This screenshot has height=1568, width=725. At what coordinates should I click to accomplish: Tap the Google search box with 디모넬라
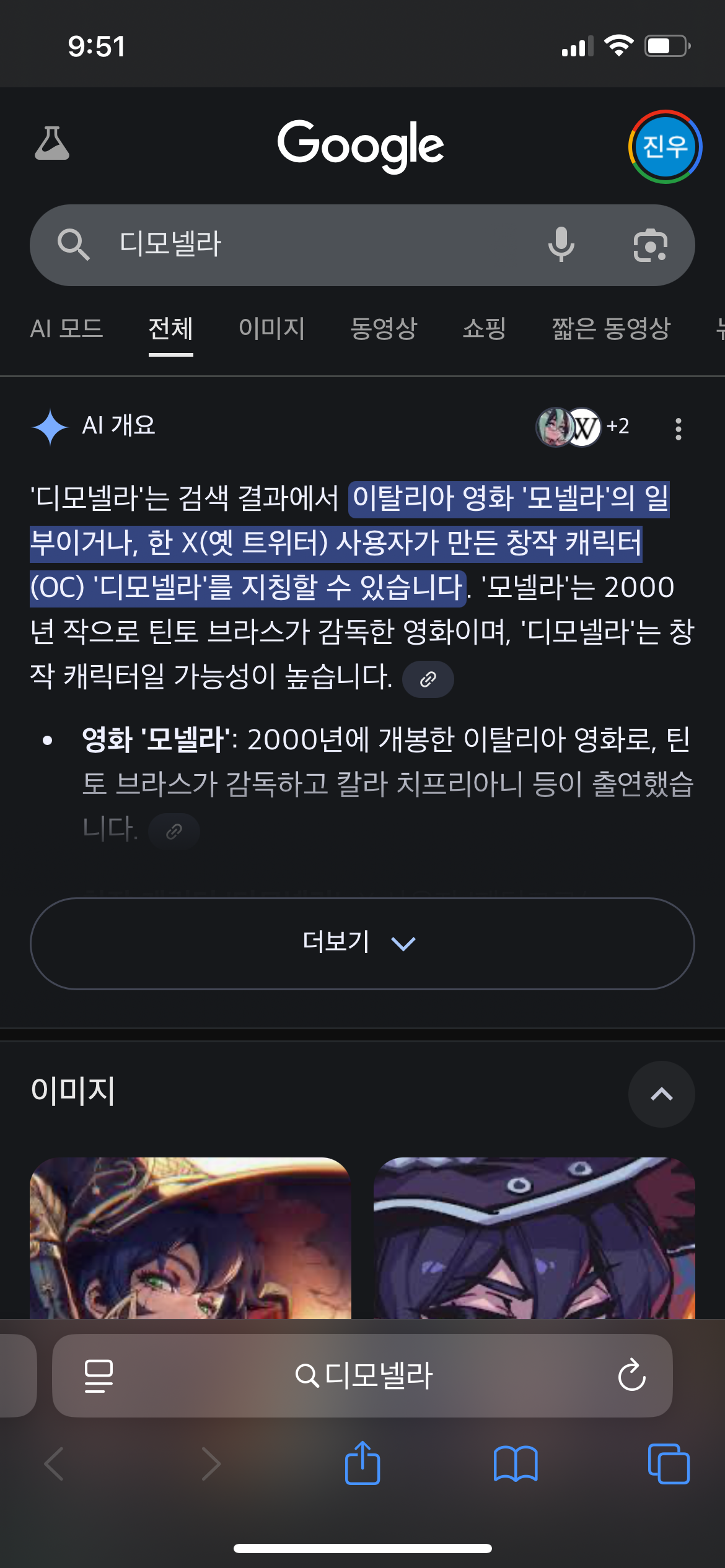[310, 245]
